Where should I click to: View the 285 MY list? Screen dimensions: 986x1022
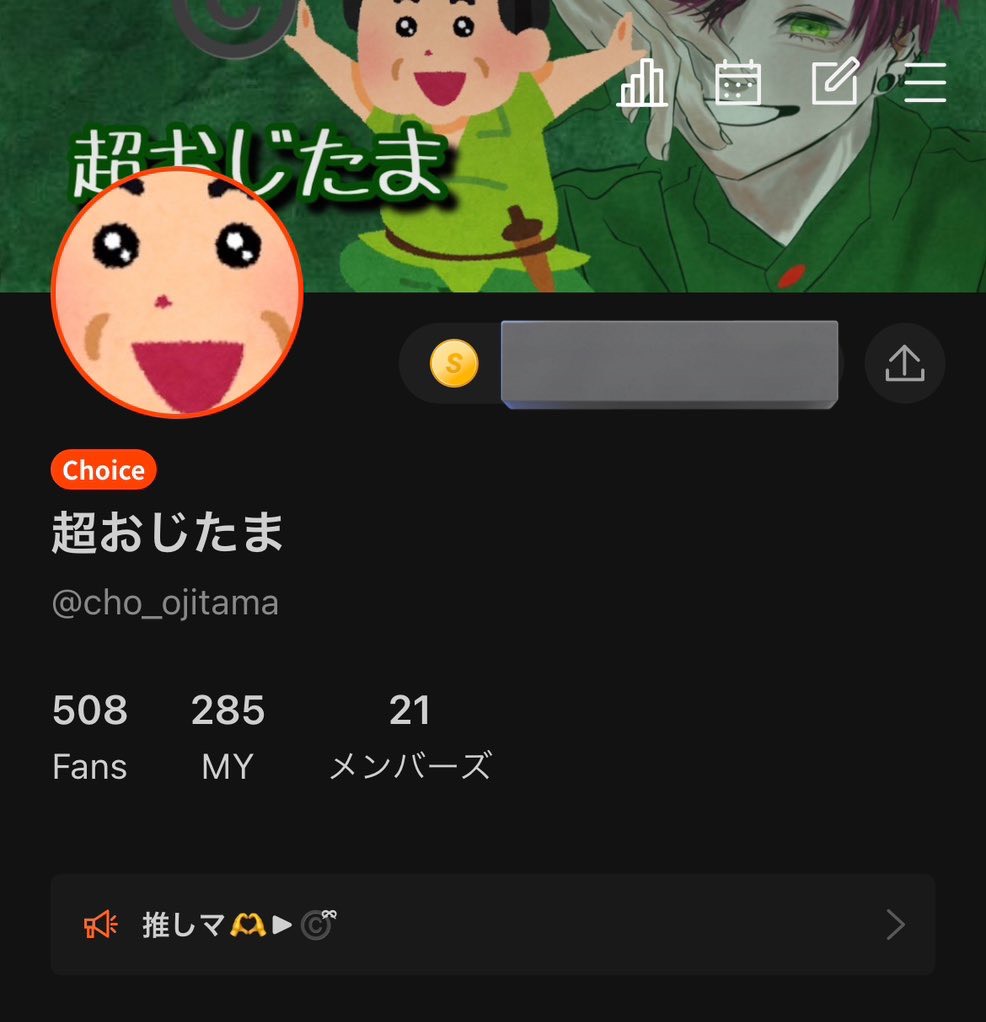click(x=228, y=737)
